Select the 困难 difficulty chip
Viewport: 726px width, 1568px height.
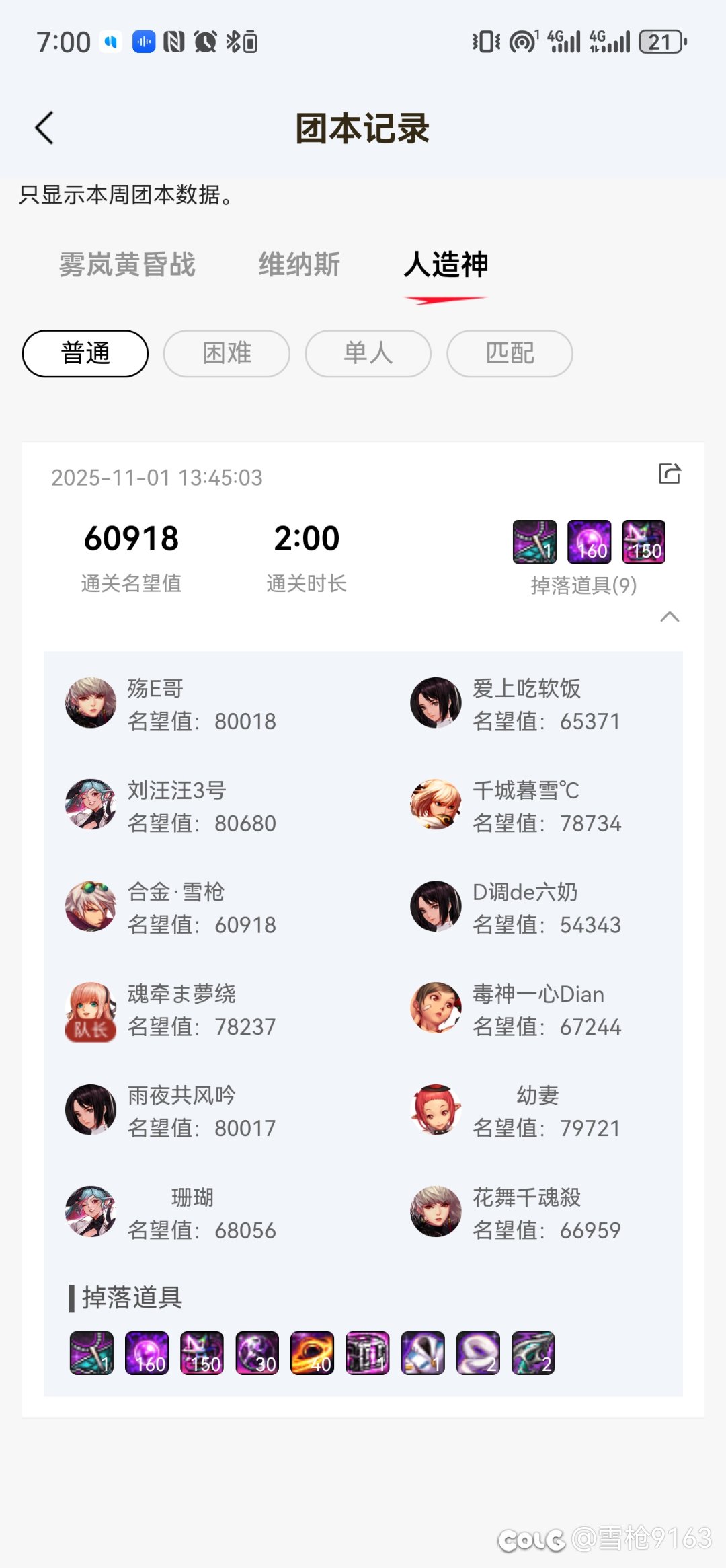click(227, 353)
